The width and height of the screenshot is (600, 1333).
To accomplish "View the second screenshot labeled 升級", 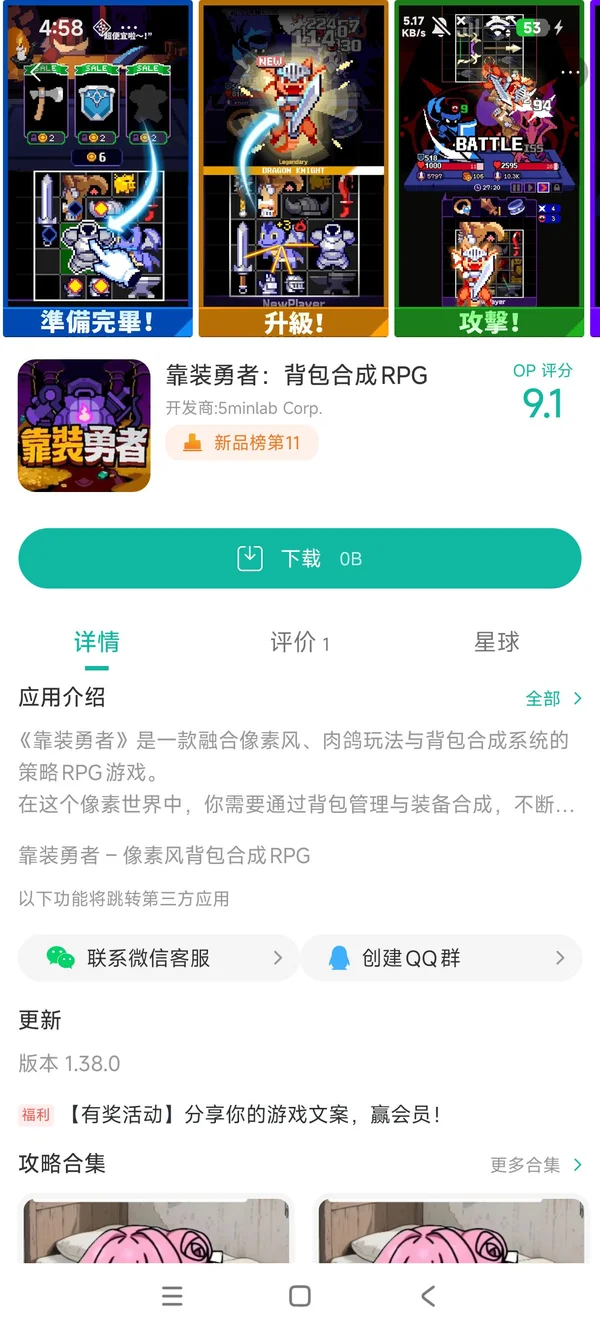I will [293, 169].
